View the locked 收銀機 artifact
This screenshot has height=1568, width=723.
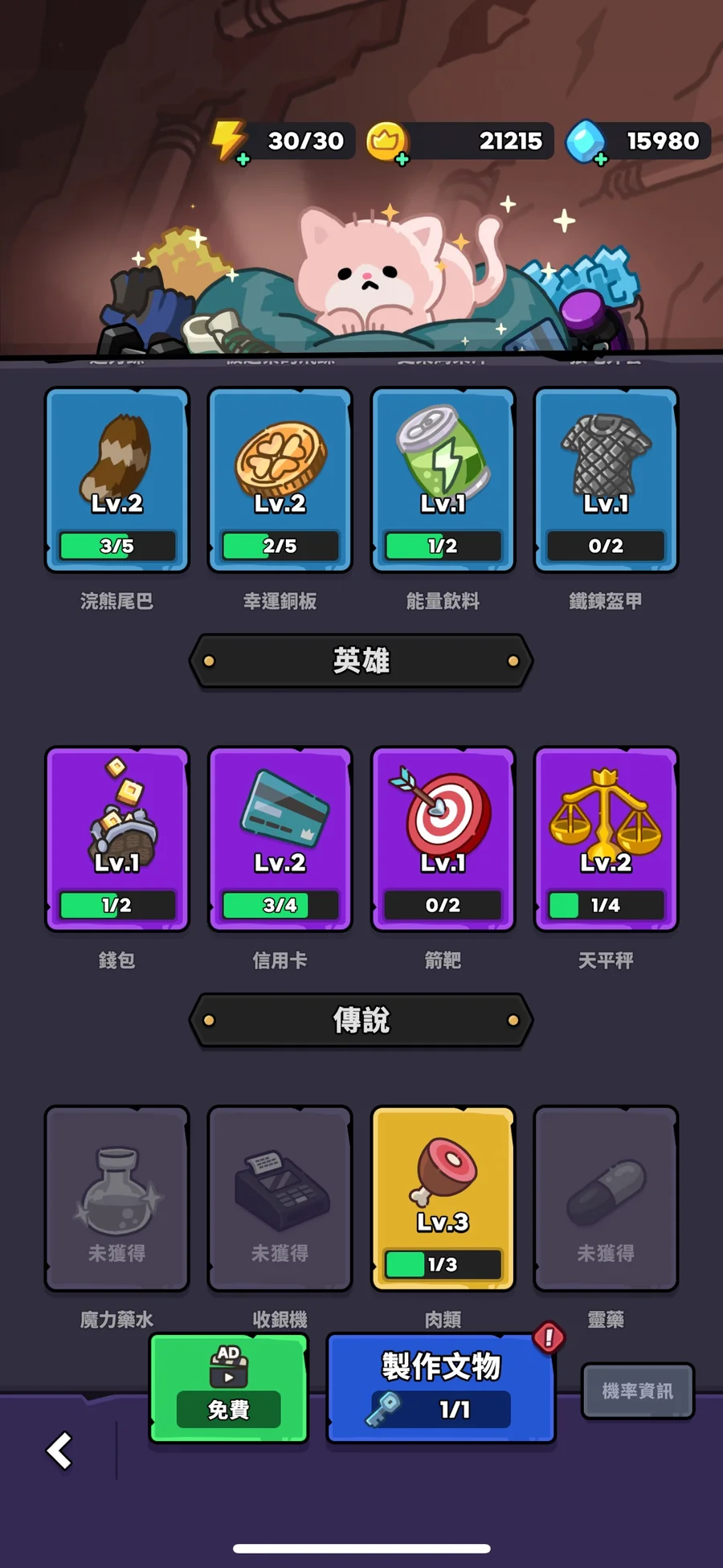[x=280, y=1197]
